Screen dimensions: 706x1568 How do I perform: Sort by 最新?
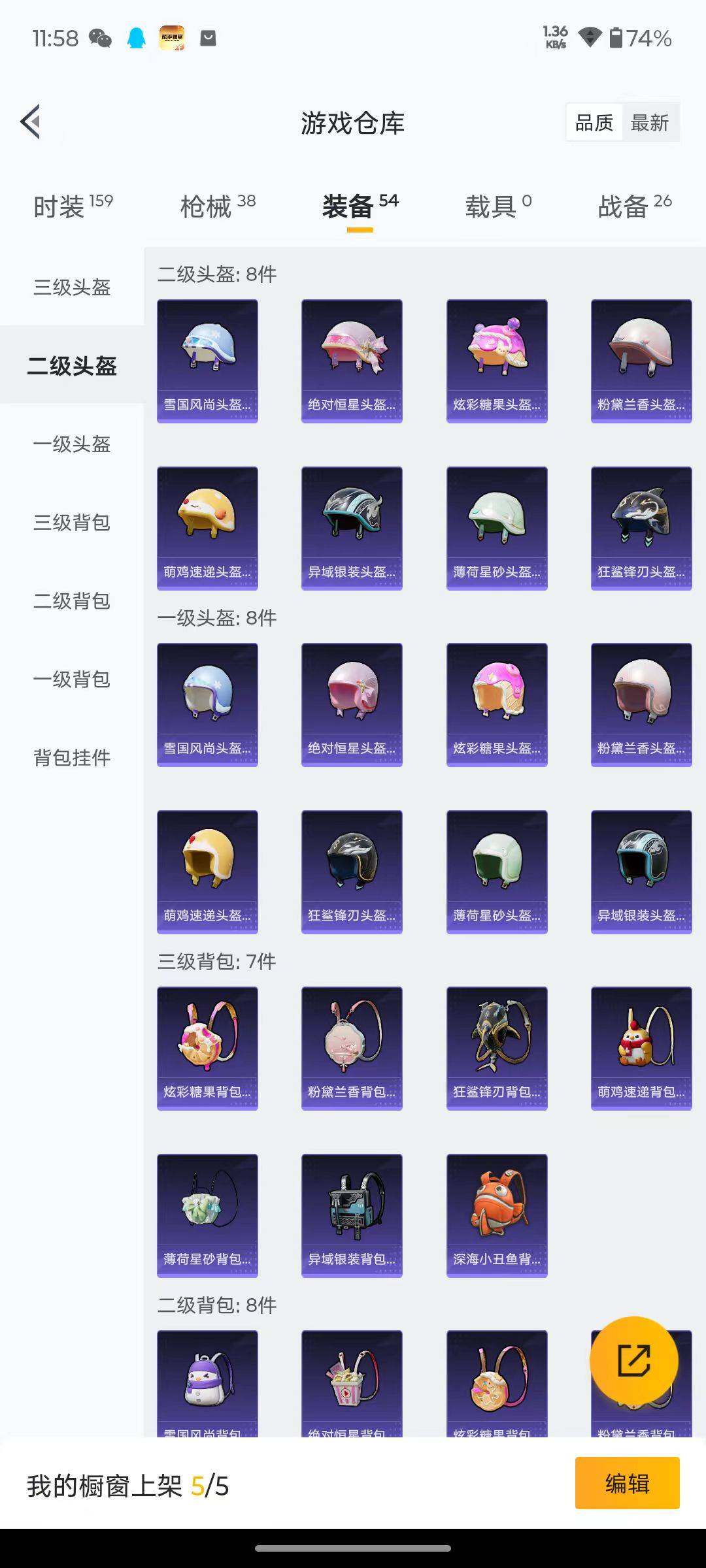(x=649, y=123)
